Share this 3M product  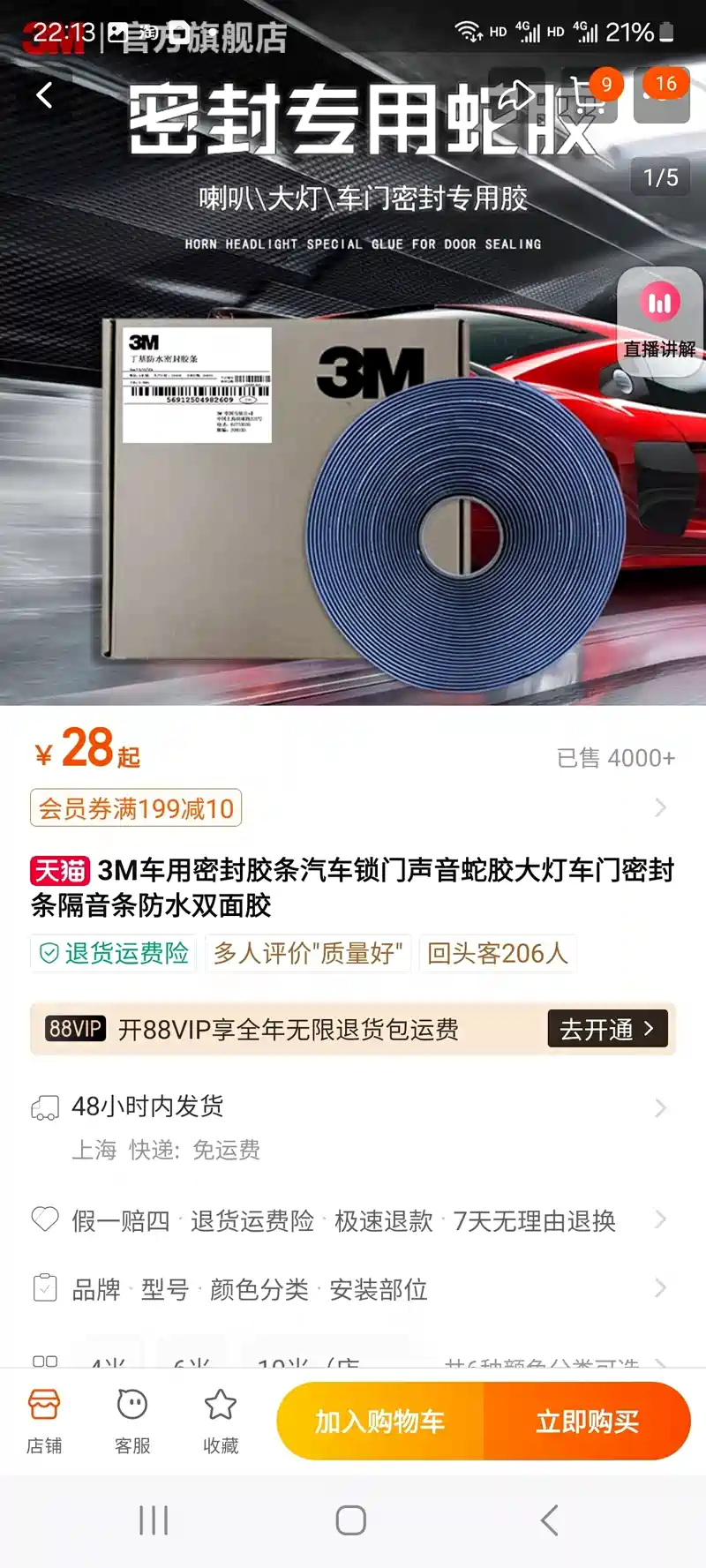517,95
